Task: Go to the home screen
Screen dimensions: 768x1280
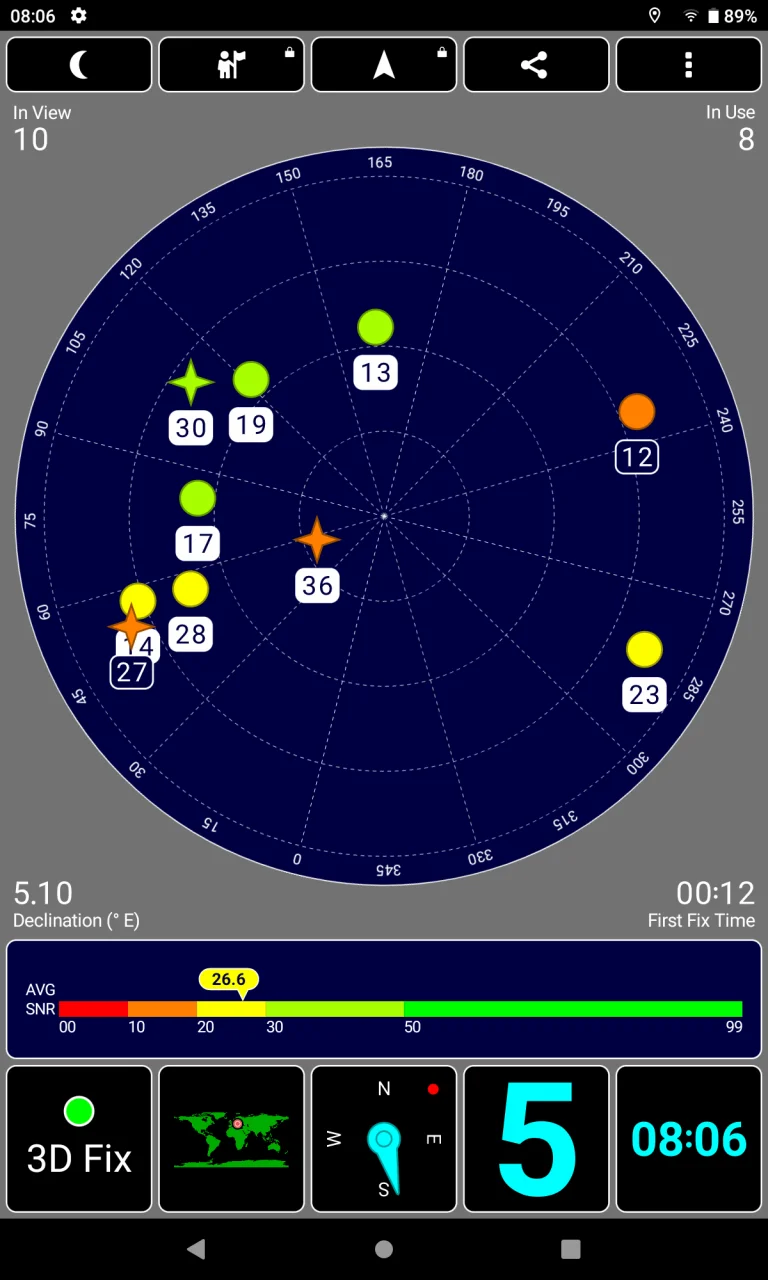Action: [384, 1248]
